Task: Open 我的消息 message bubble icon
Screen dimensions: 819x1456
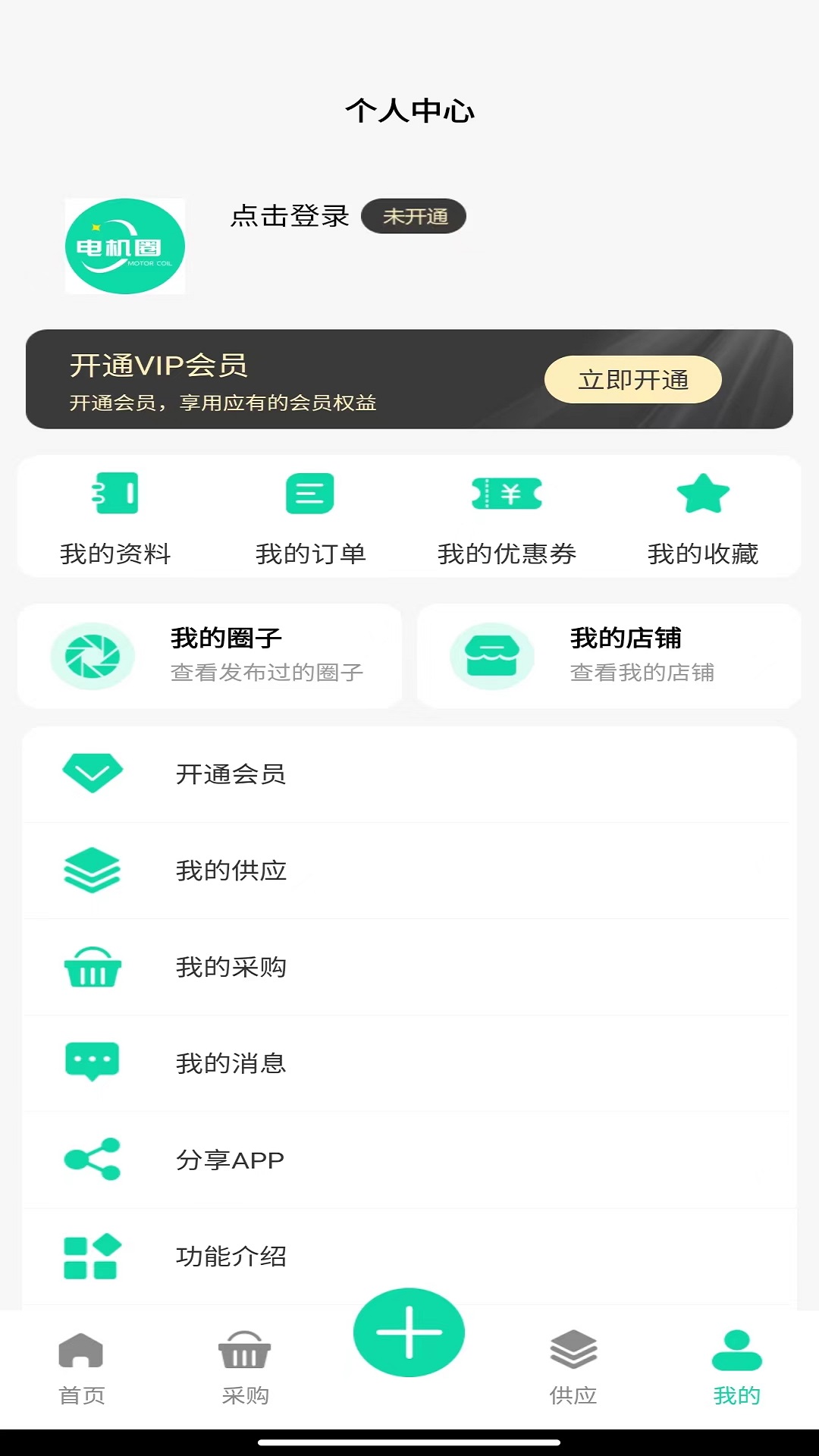Action: (x=93, y=1063)
